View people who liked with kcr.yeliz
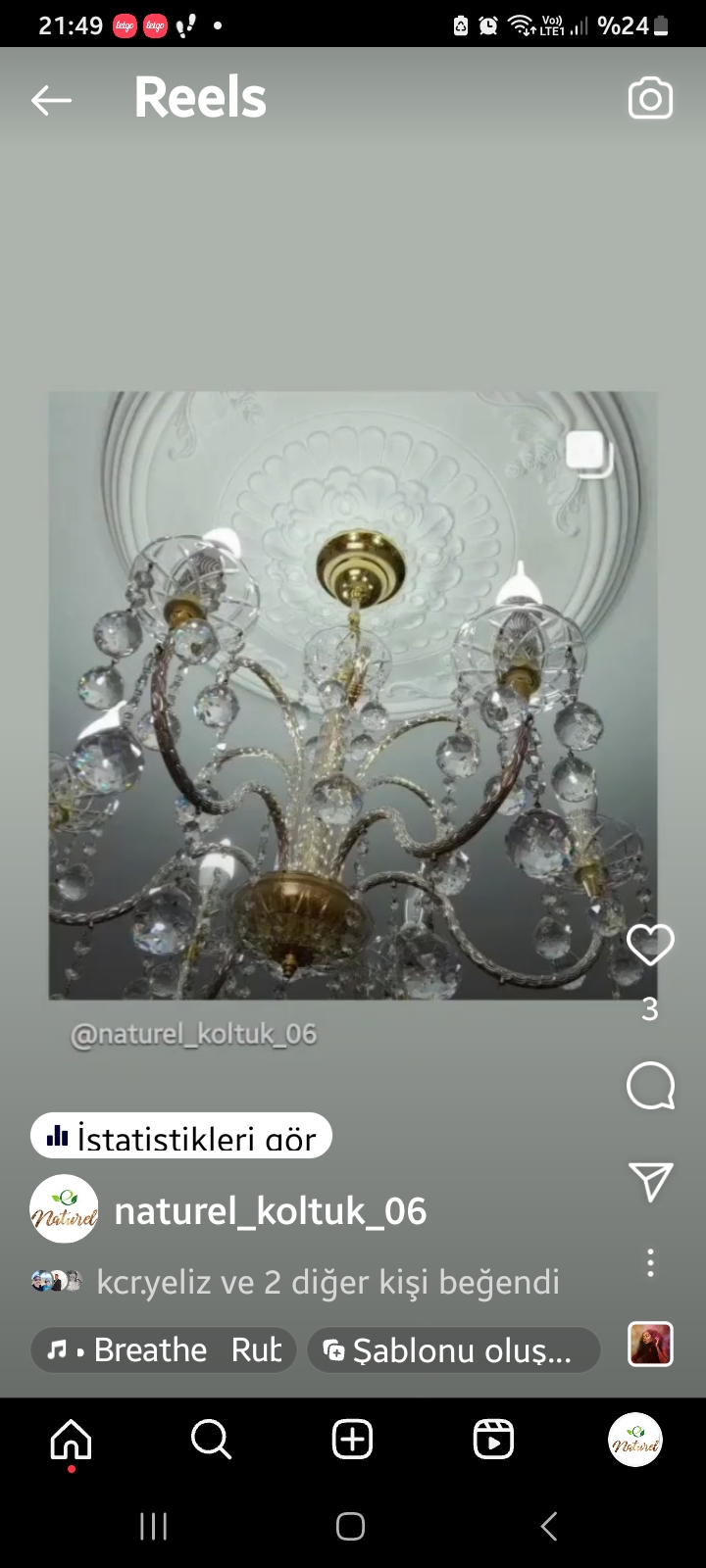Screen dimensions: 706x1568 coord(327,1282)
